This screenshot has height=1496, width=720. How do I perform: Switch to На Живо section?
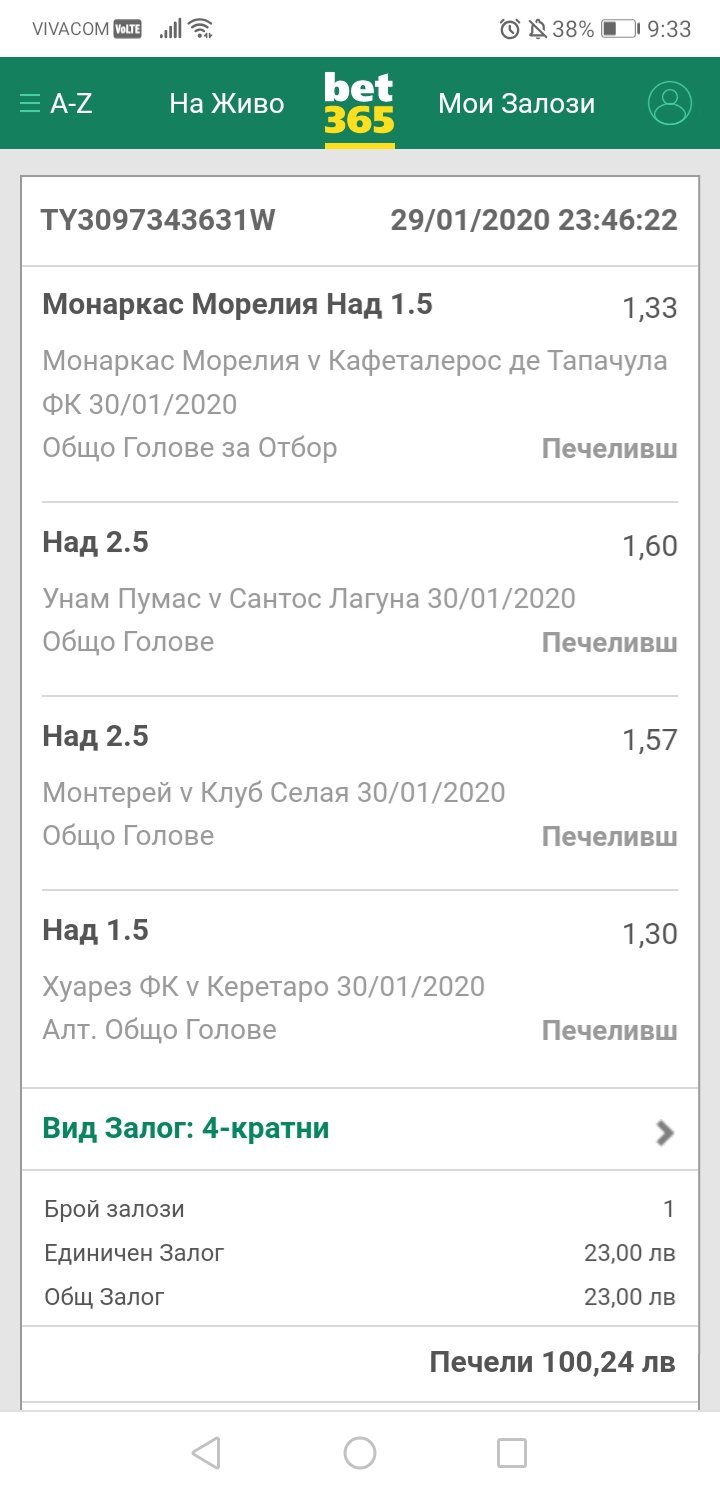[x=227, y=104]
